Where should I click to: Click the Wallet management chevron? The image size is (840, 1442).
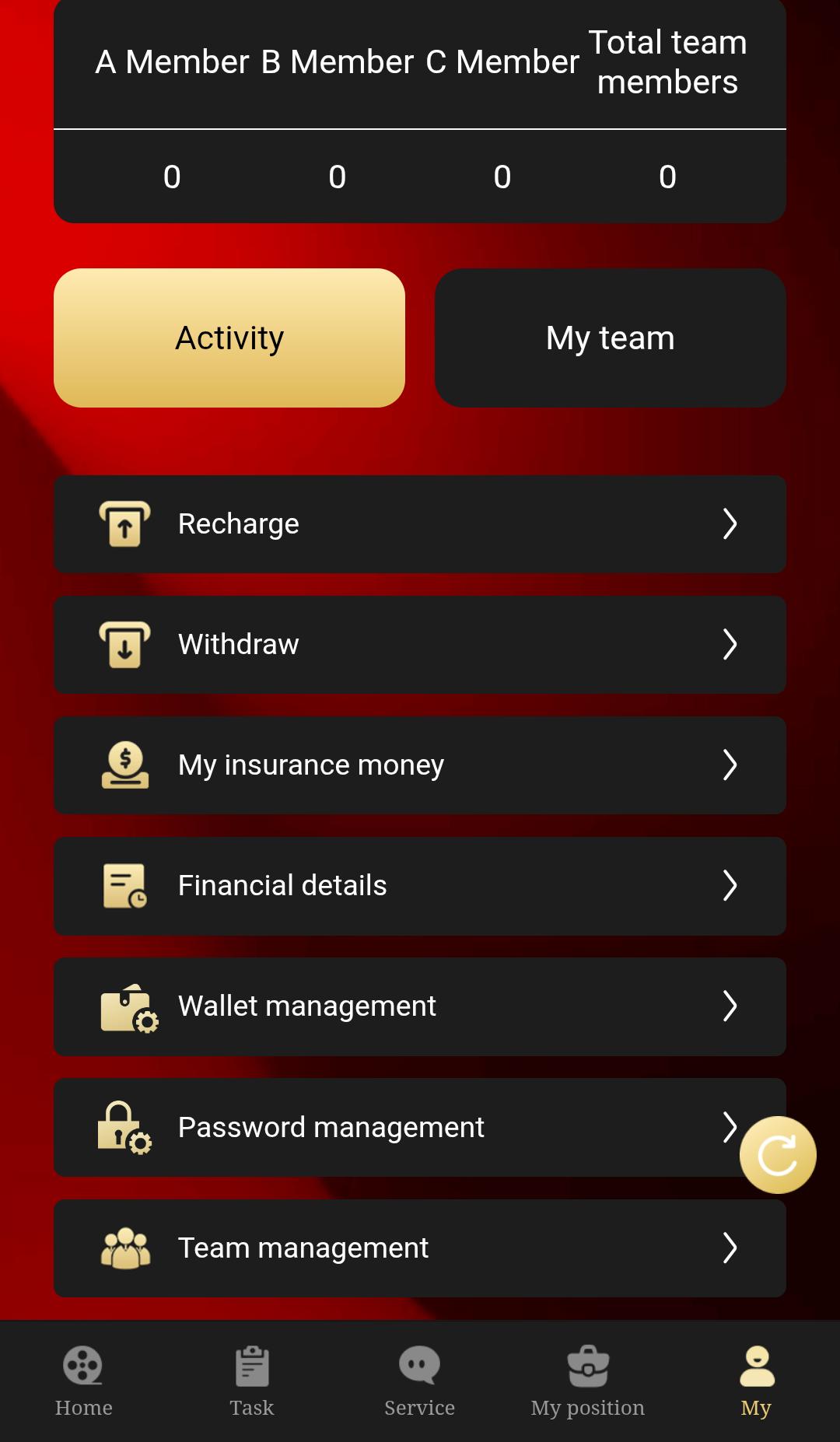730,1006
